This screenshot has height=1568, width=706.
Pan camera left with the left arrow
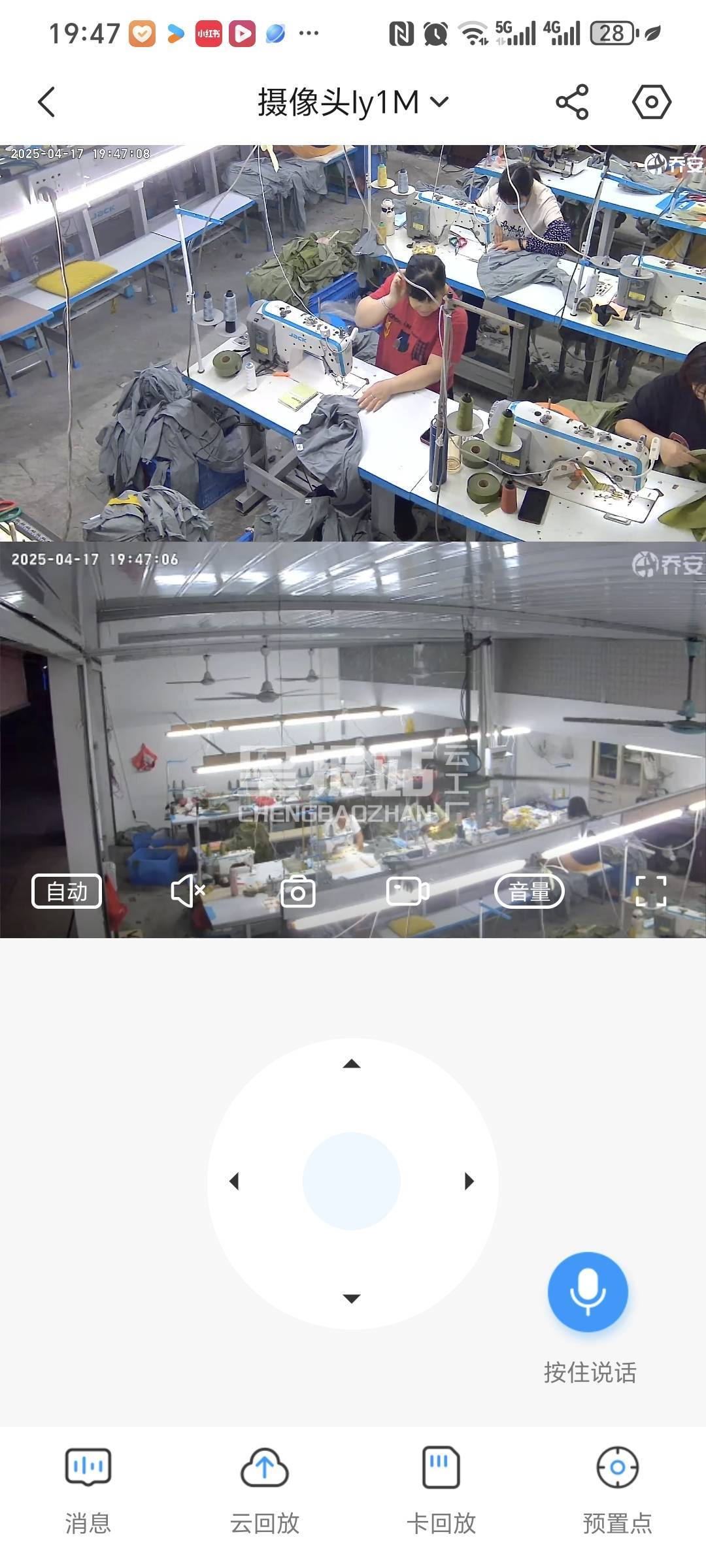click(x=234, y=1181)
